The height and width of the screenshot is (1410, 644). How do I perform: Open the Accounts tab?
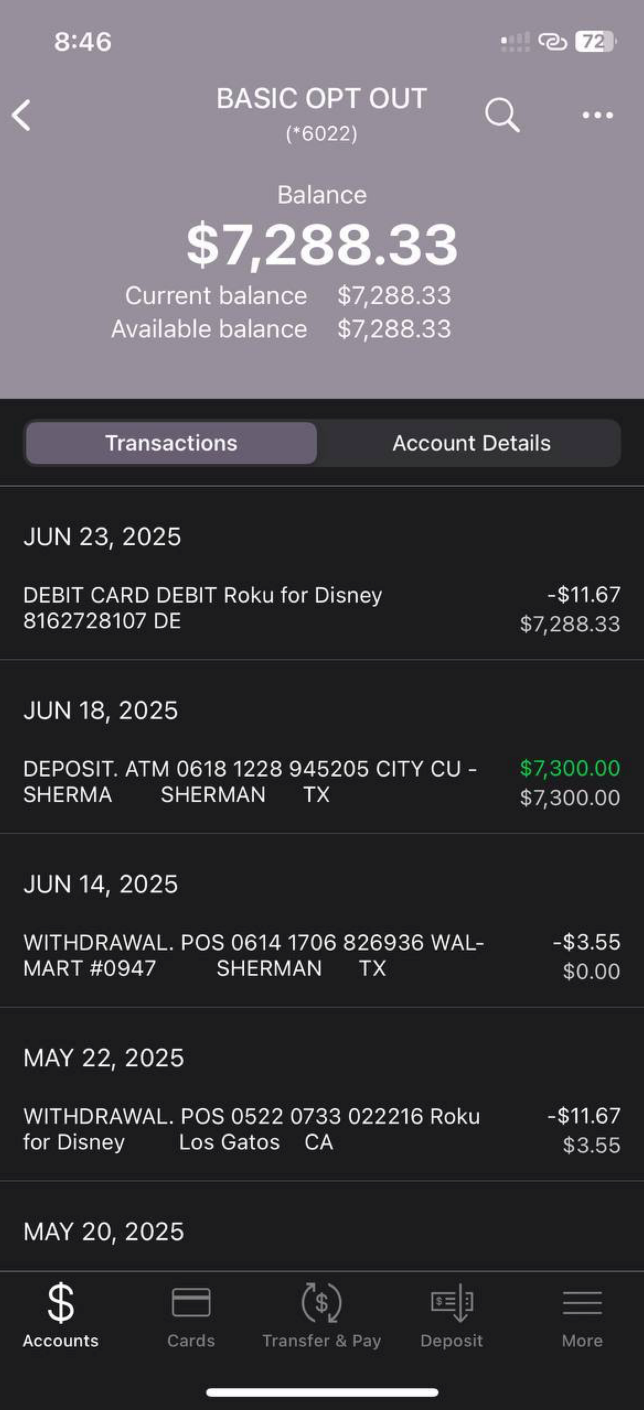61,1316
